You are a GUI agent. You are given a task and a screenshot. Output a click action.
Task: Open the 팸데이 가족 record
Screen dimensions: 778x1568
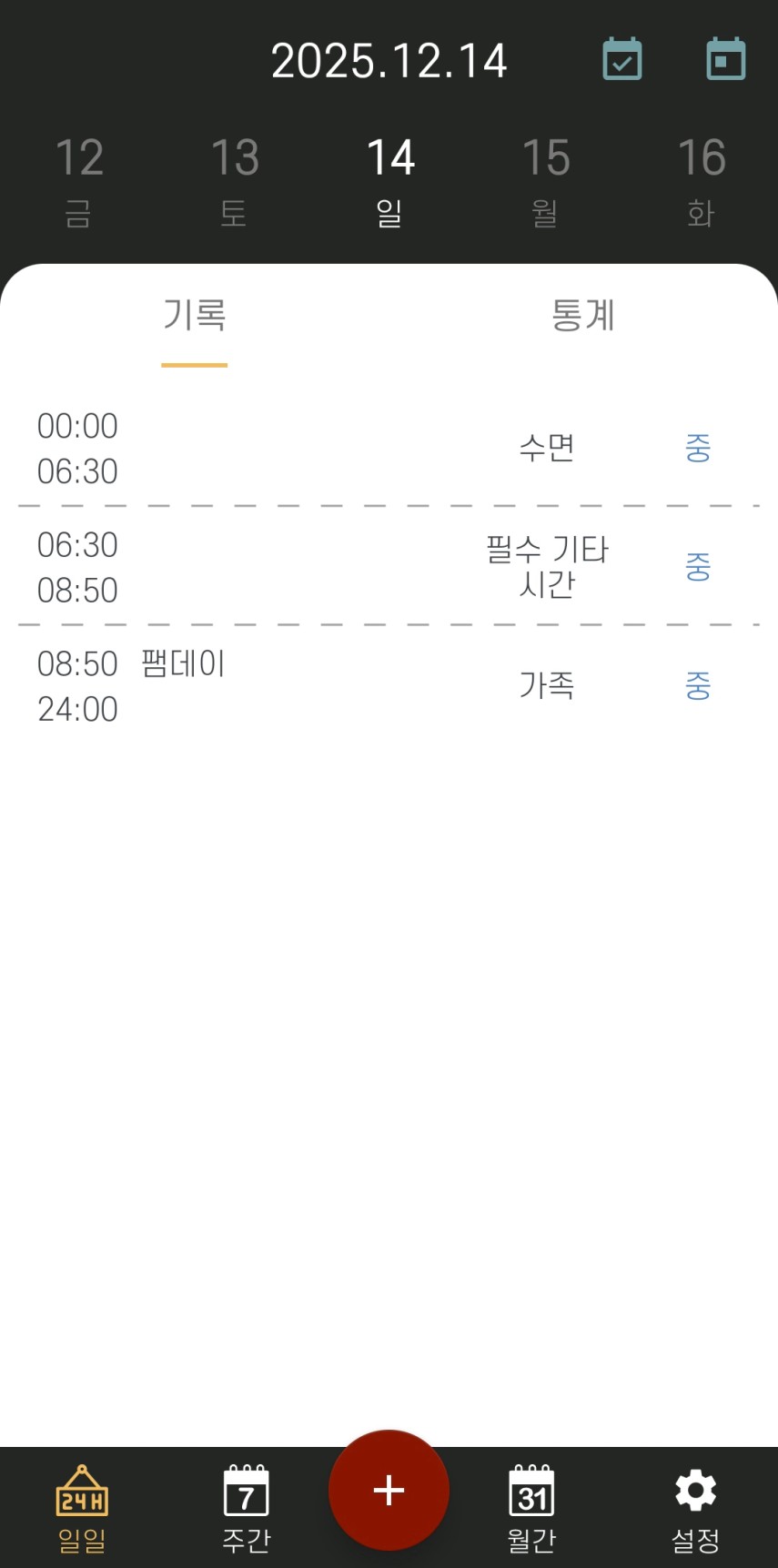389,686
